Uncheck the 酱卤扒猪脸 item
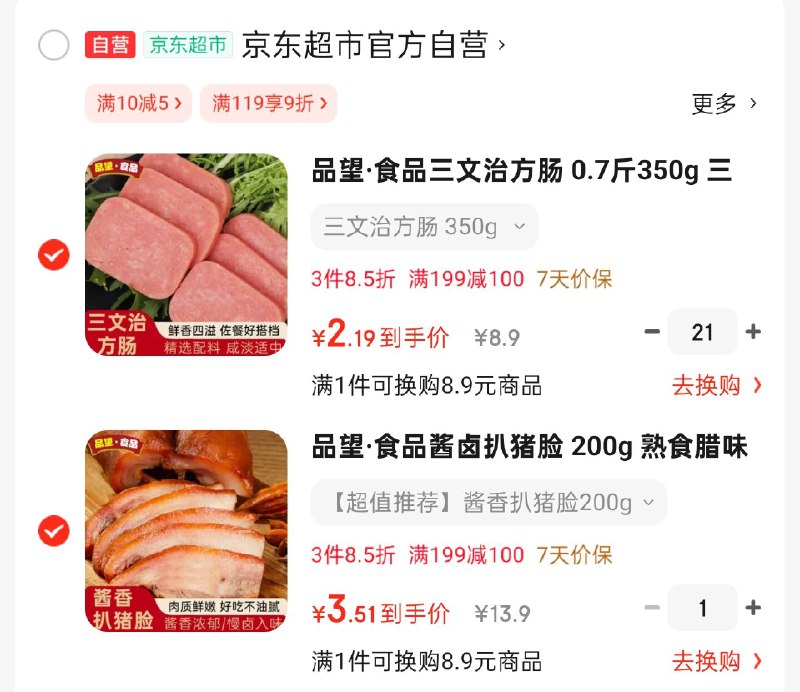Screen dimensions: 800x692 [x=54, y=531]
